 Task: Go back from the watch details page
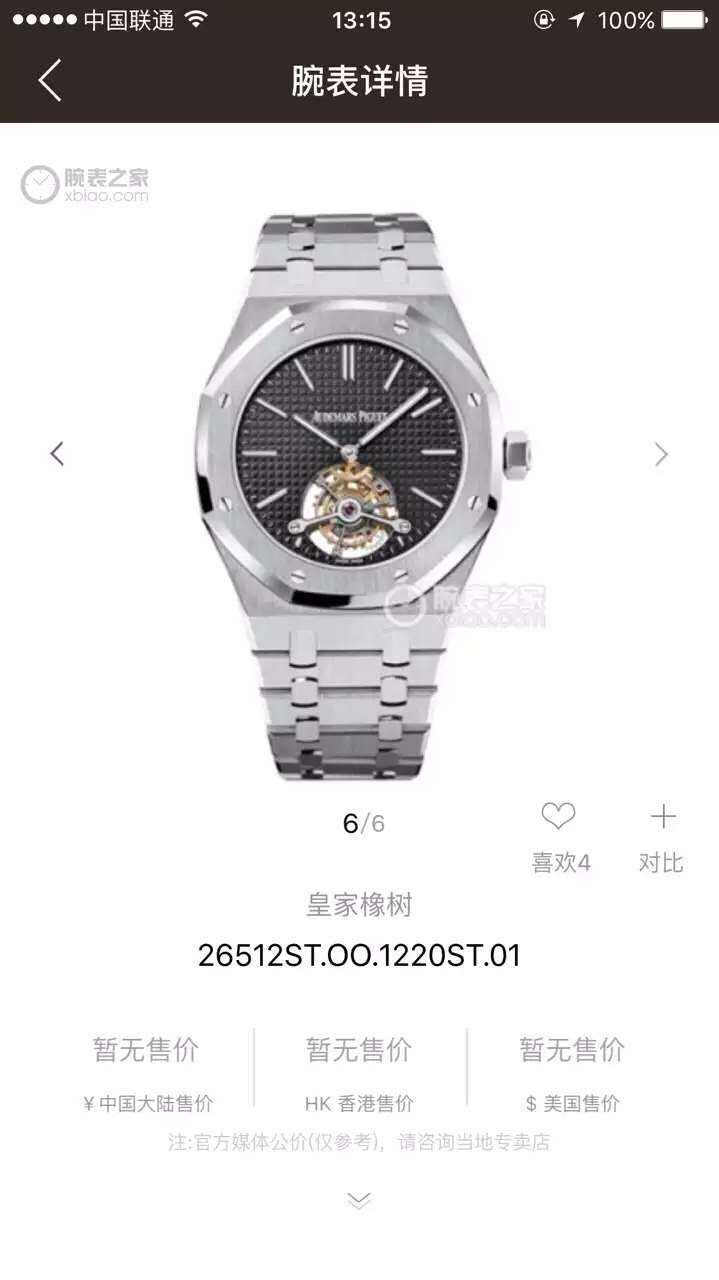[50, 80]
